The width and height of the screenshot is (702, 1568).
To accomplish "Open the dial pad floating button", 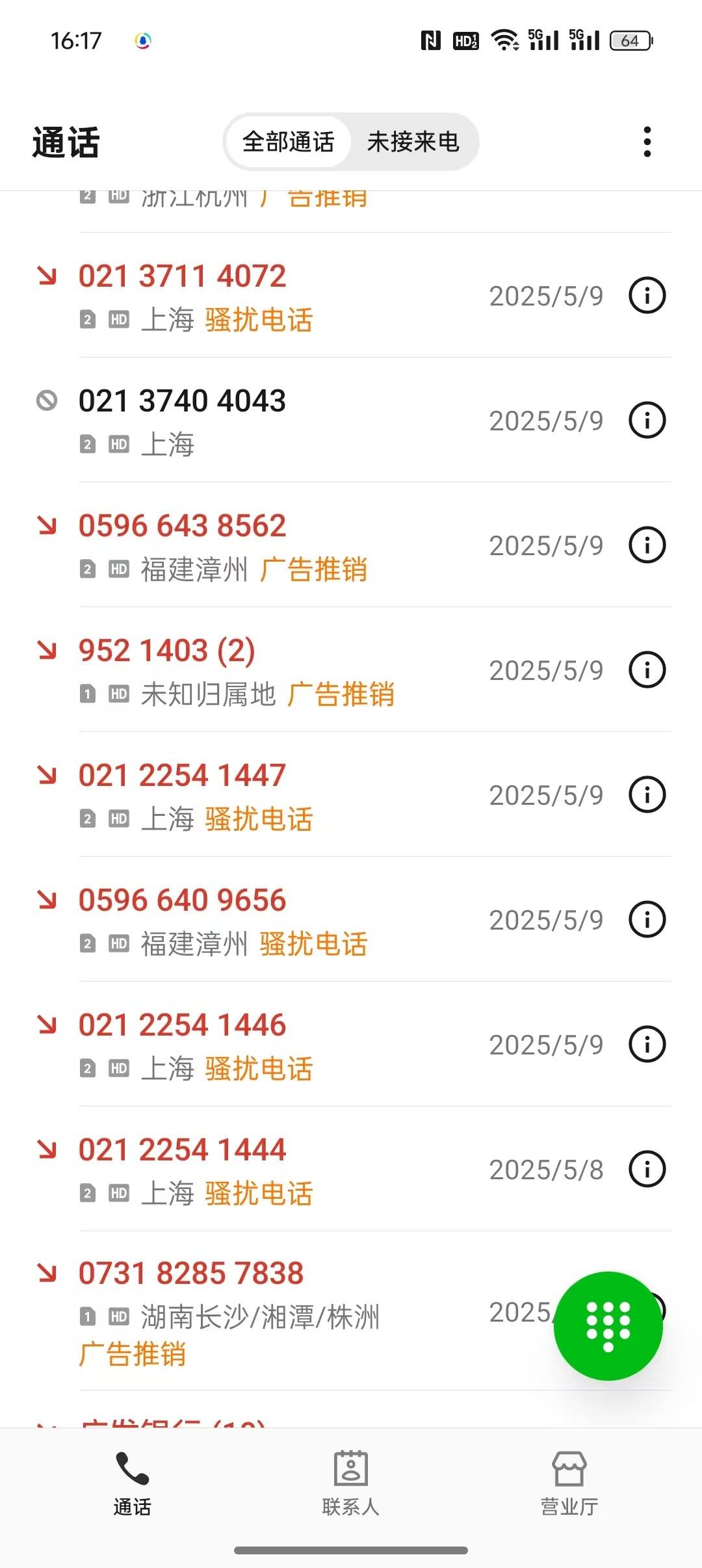I will click(x=608, y=1326).
